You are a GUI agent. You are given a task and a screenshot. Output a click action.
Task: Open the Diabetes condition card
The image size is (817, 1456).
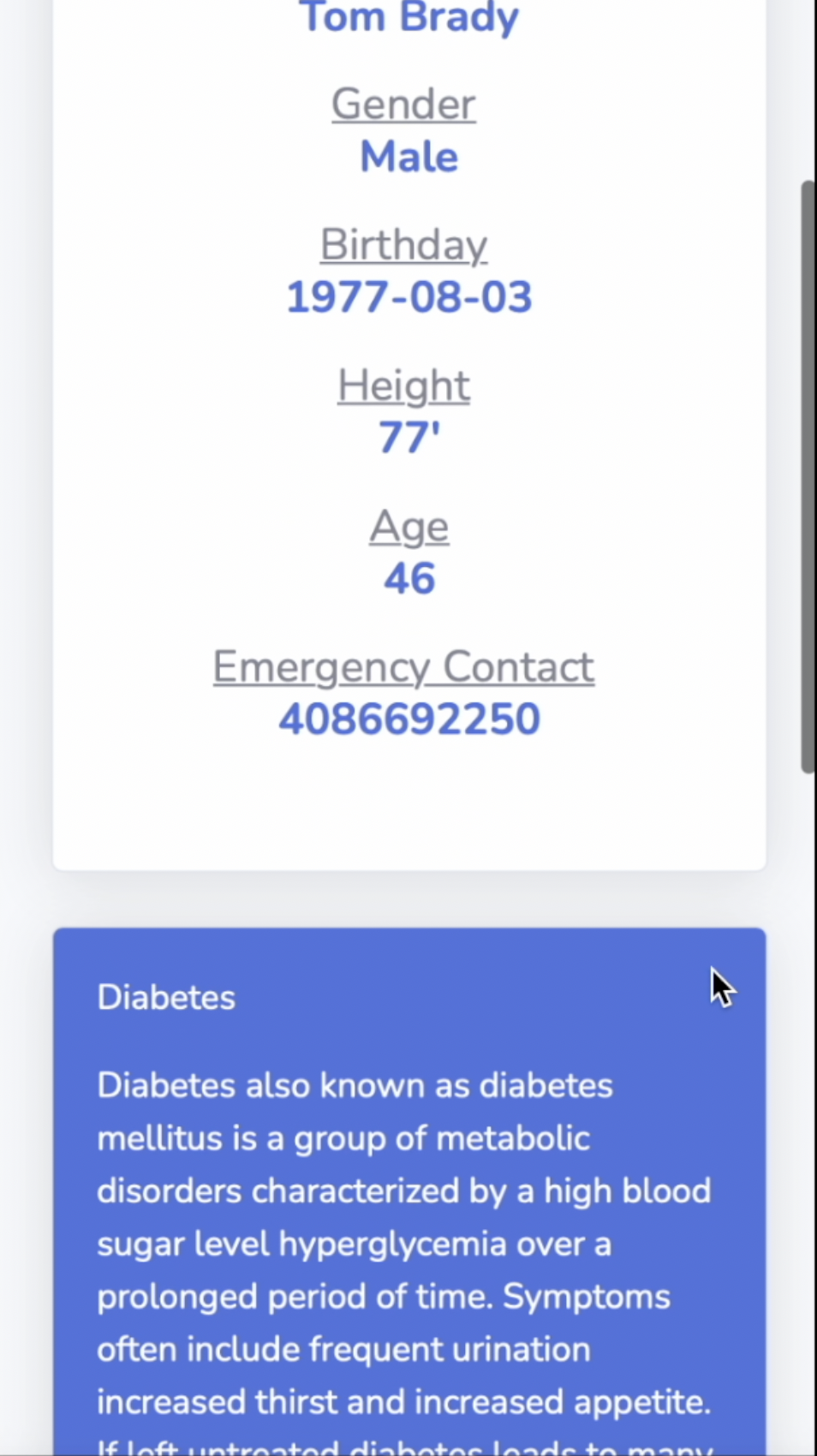point(409,1191)
